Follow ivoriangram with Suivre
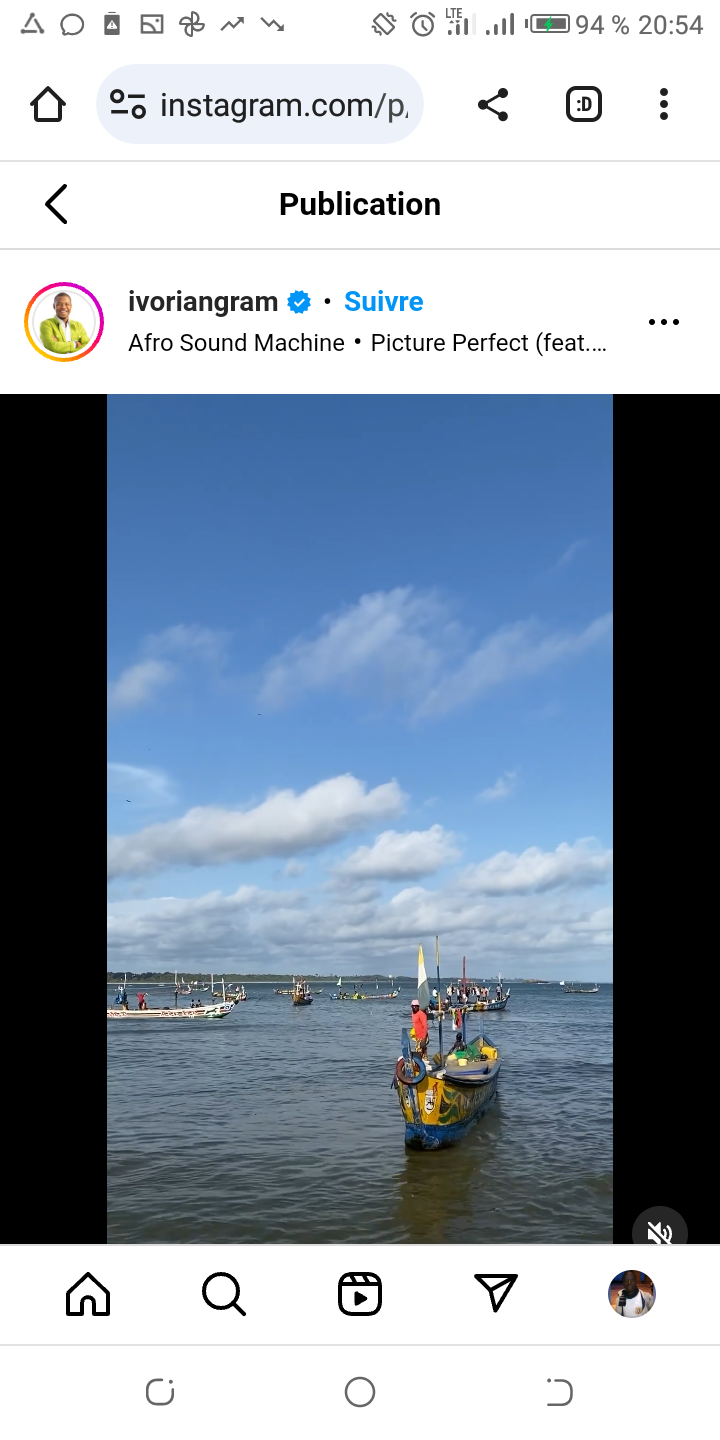This screenshot has height=1440, width=720. tap(384, 301)
